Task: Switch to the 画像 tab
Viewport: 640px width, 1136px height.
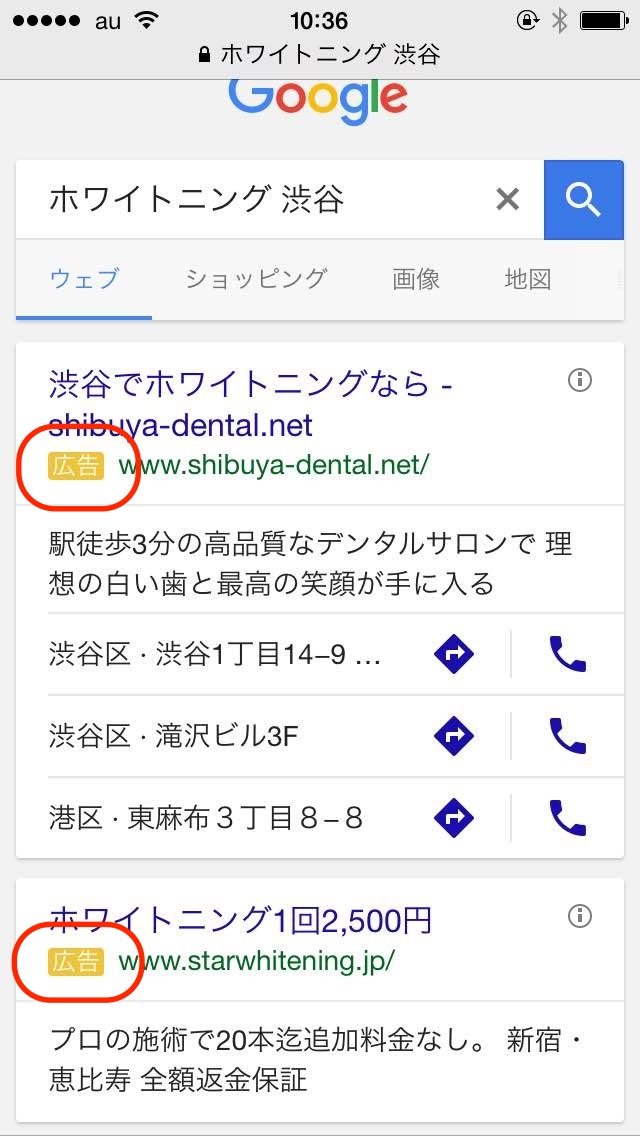Action: click(416, 279)
